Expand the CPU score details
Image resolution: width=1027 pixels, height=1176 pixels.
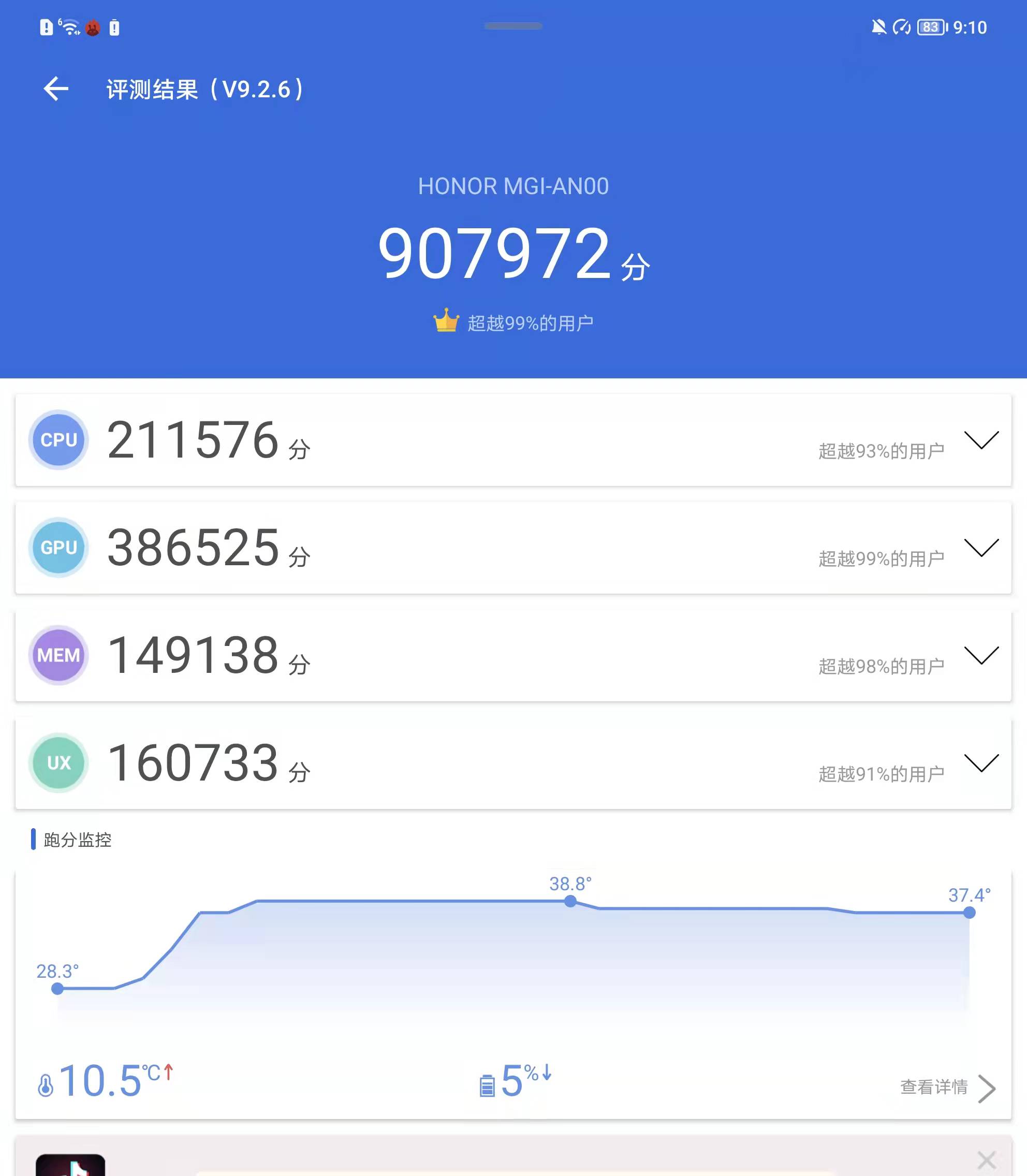pos(981,440)
